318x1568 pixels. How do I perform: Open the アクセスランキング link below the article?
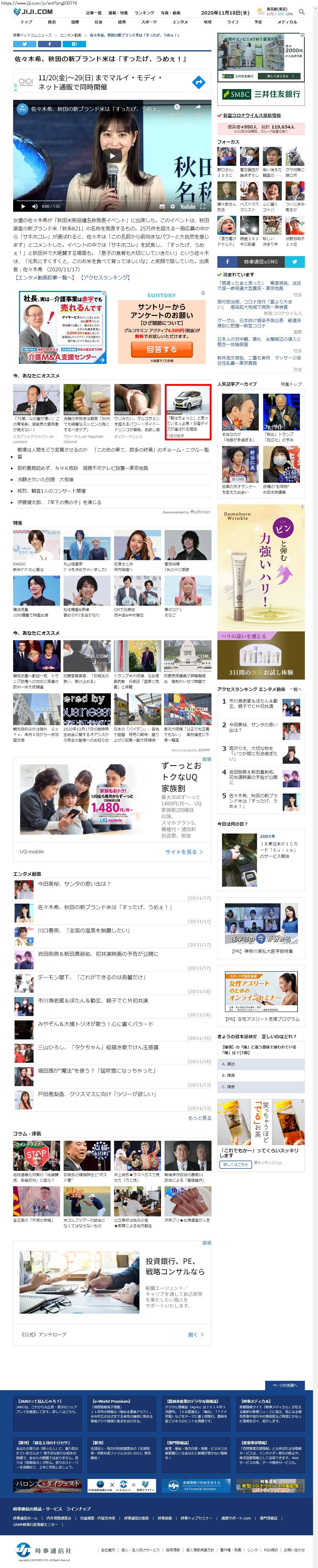point(105,277)
